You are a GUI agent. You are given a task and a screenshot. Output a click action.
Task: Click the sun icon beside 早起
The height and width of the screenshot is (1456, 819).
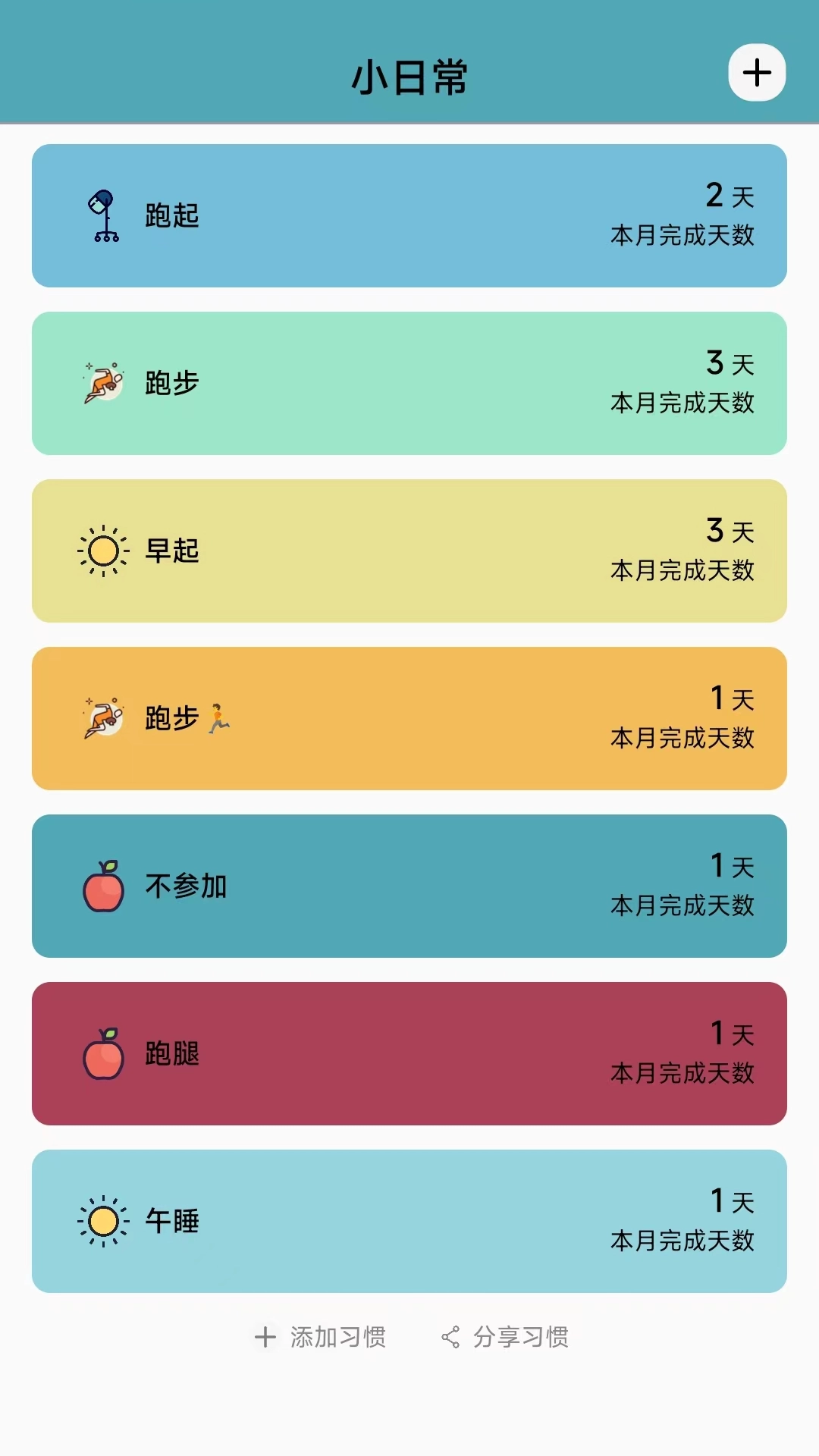(x=102, y=551)
